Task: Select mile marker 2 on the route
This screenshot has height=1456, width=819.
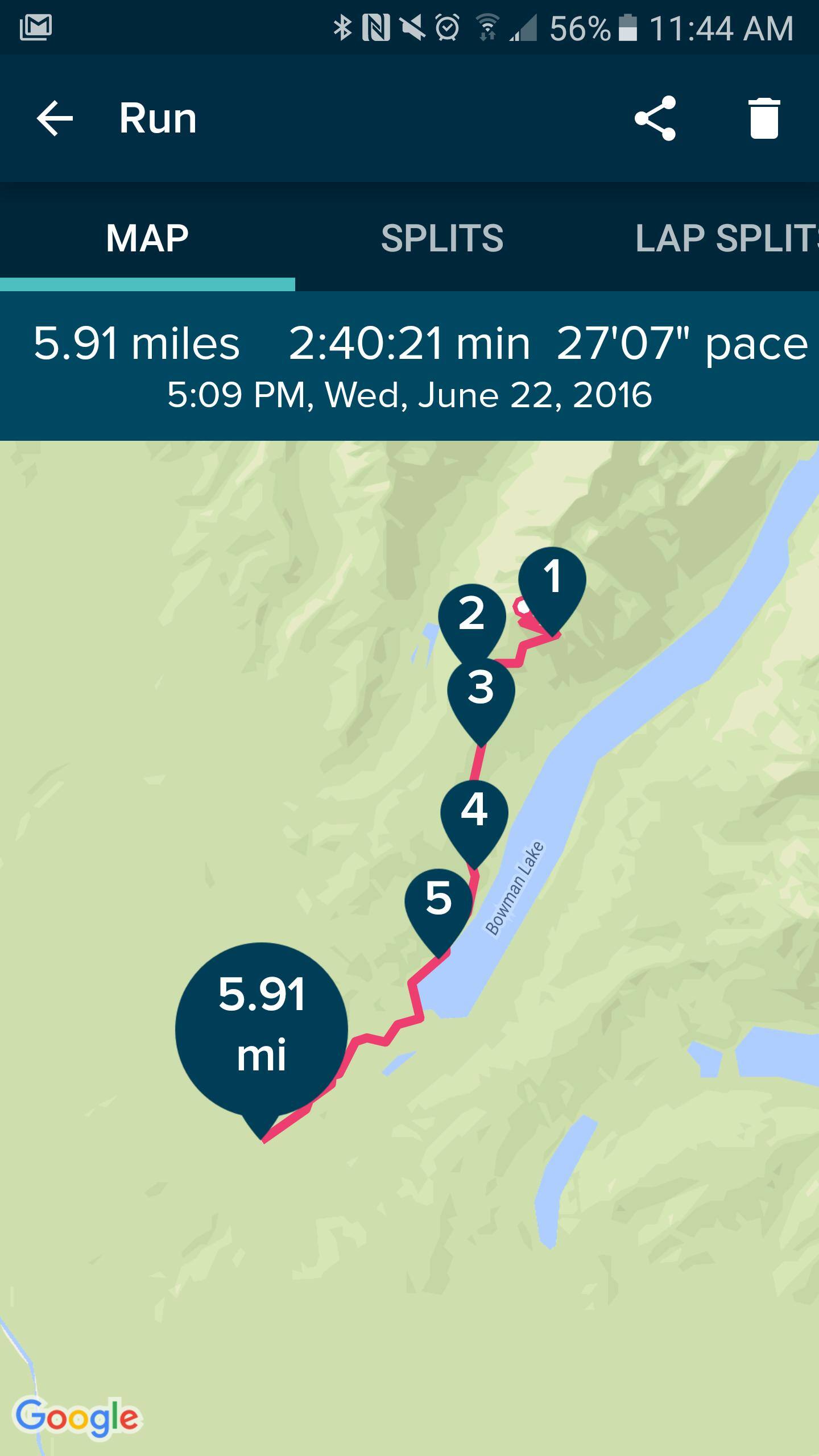Action: [x=471, y=615]
